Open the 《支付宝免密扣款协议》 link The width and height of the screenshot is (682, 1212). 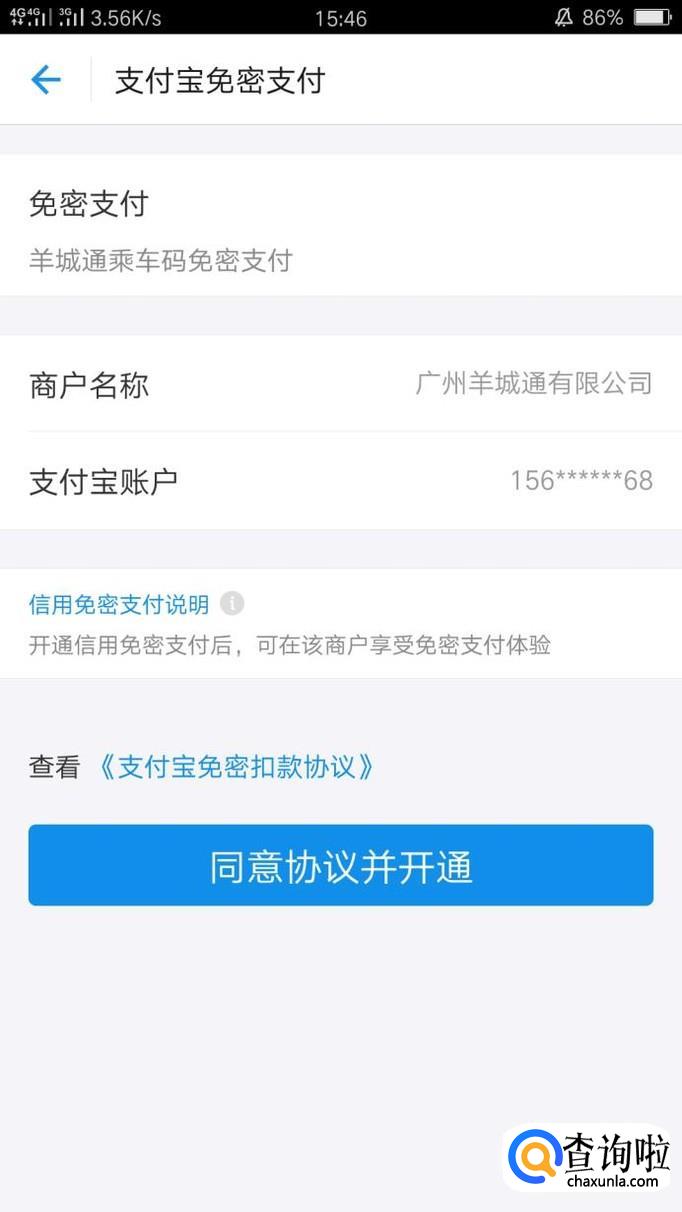coord(236,767)
